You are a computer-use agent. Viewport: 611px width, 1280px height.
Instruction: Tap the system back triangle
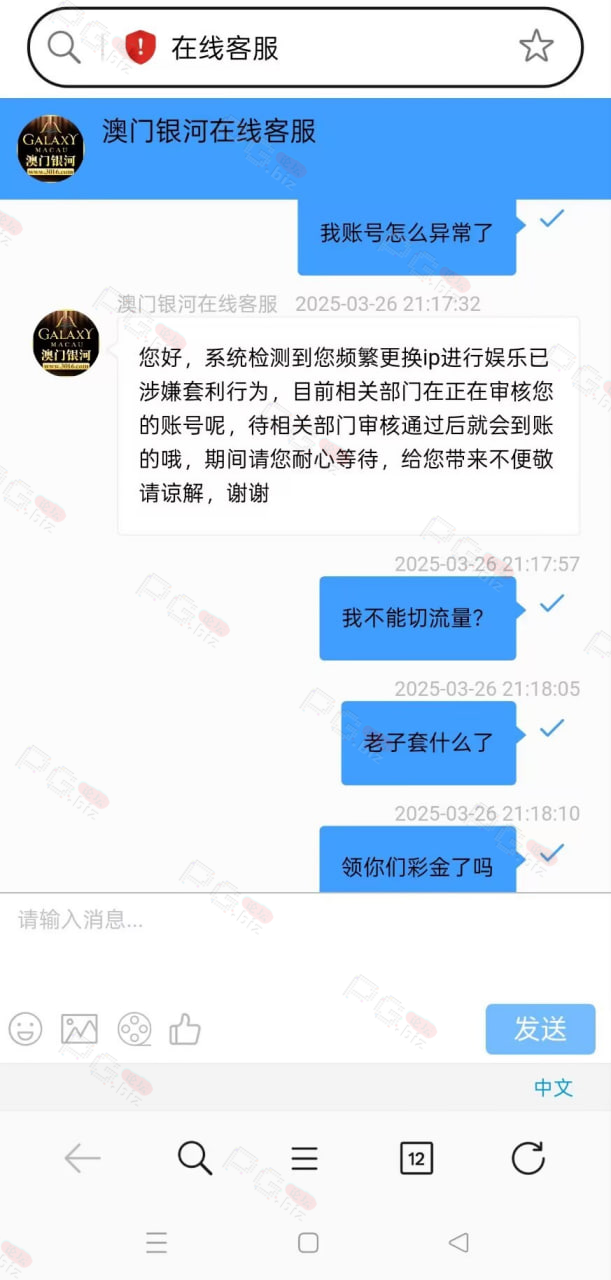[459, 1242]
